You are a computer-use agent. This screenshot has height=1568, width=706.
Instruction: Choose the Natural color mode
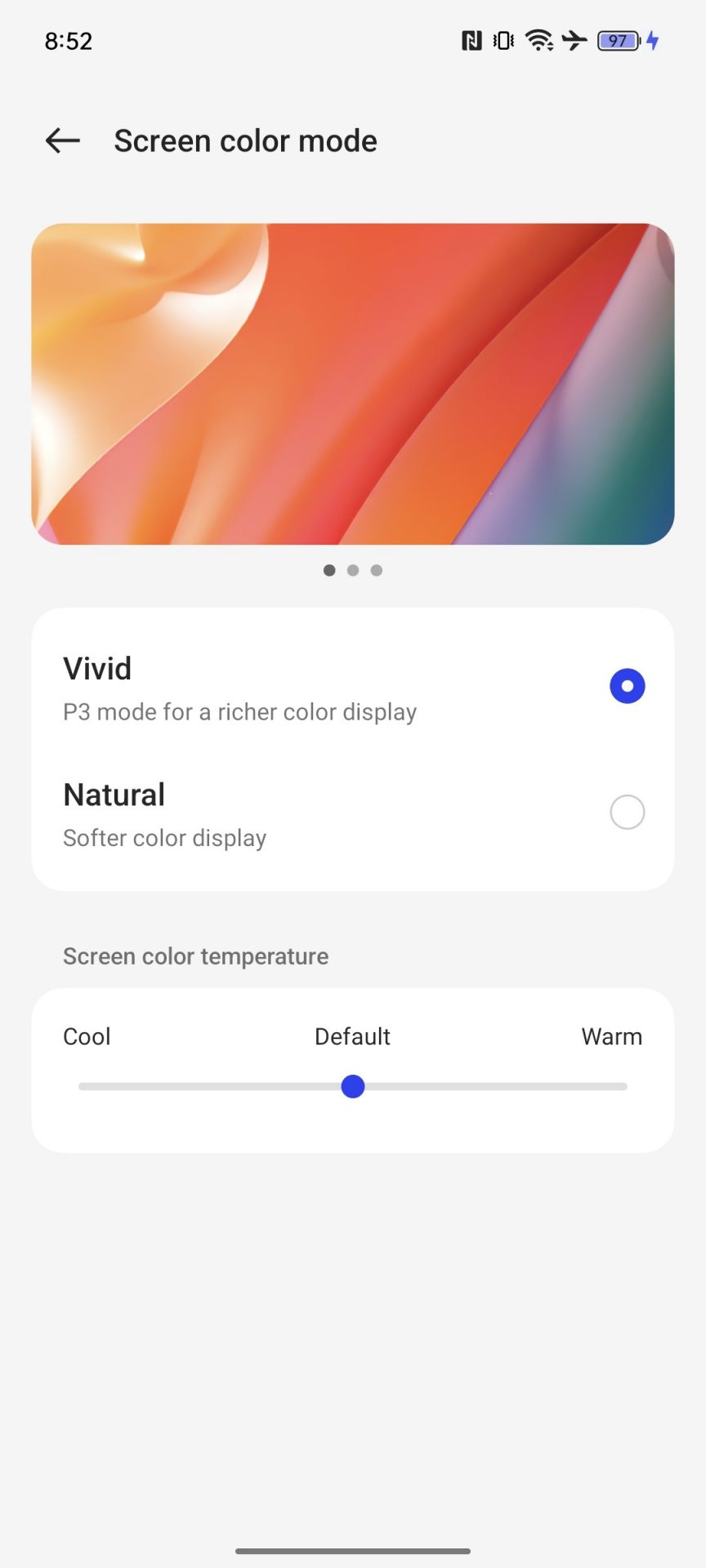coord(627,812)
